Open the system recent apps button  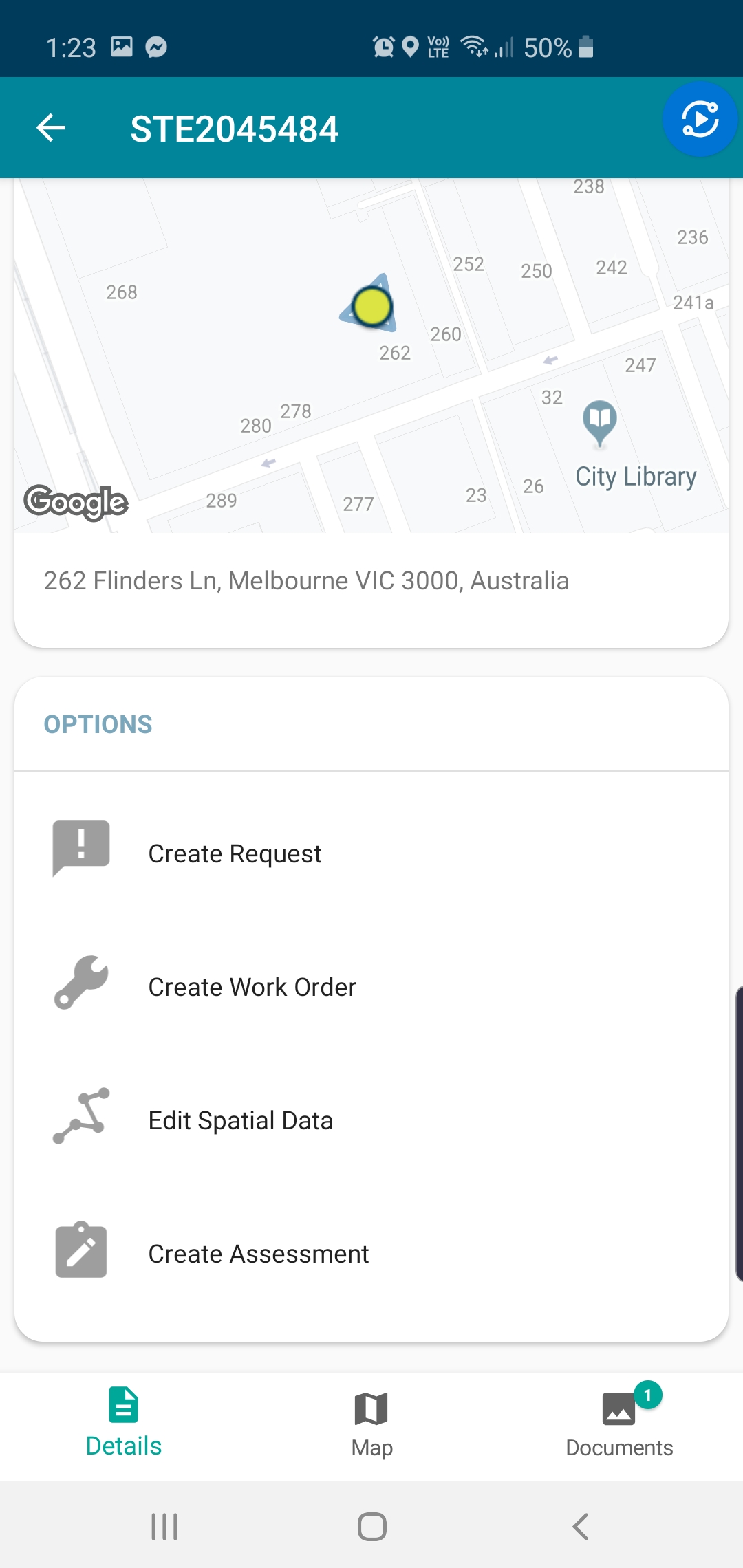click(164, 1527)
